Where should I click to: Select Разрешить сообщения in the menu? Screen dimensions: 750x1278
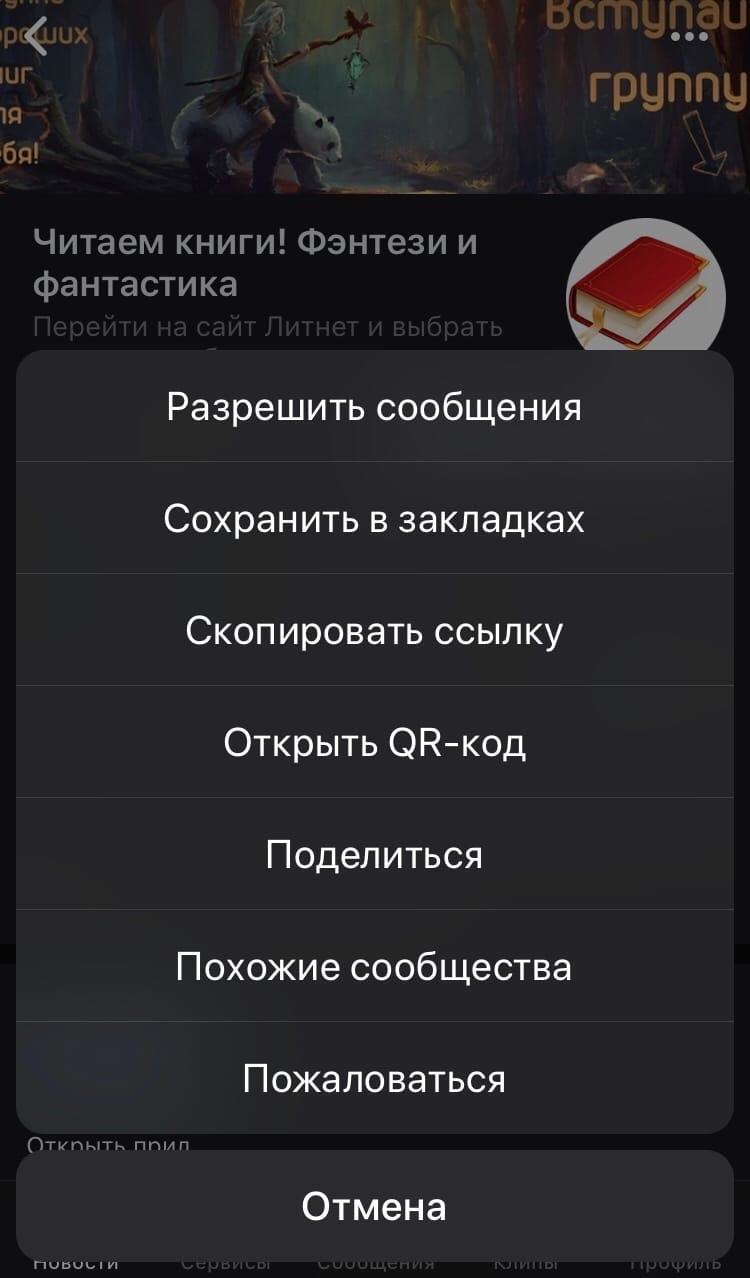point(374,407)
